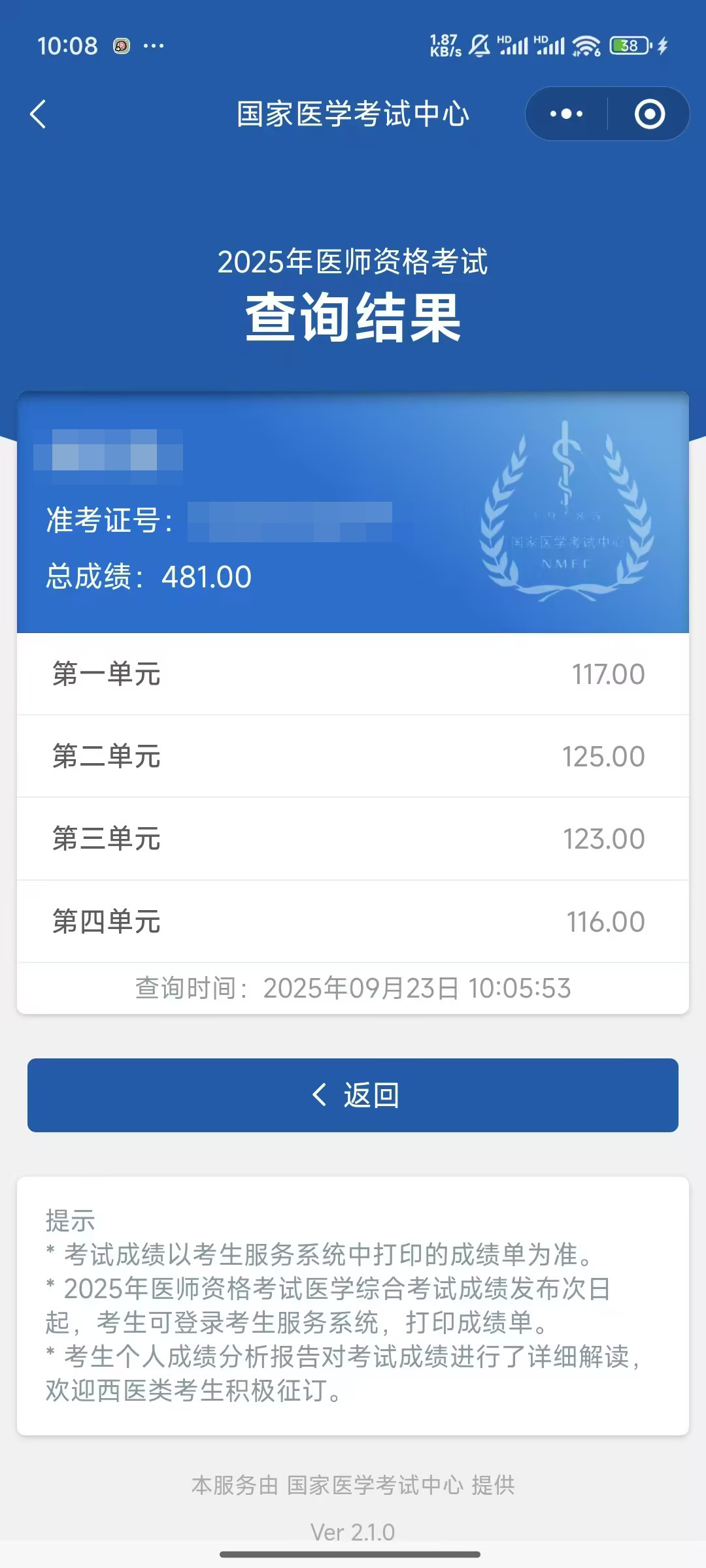
Task: Close the mini program with the circle icon
Action: click(x=649, y=114)
